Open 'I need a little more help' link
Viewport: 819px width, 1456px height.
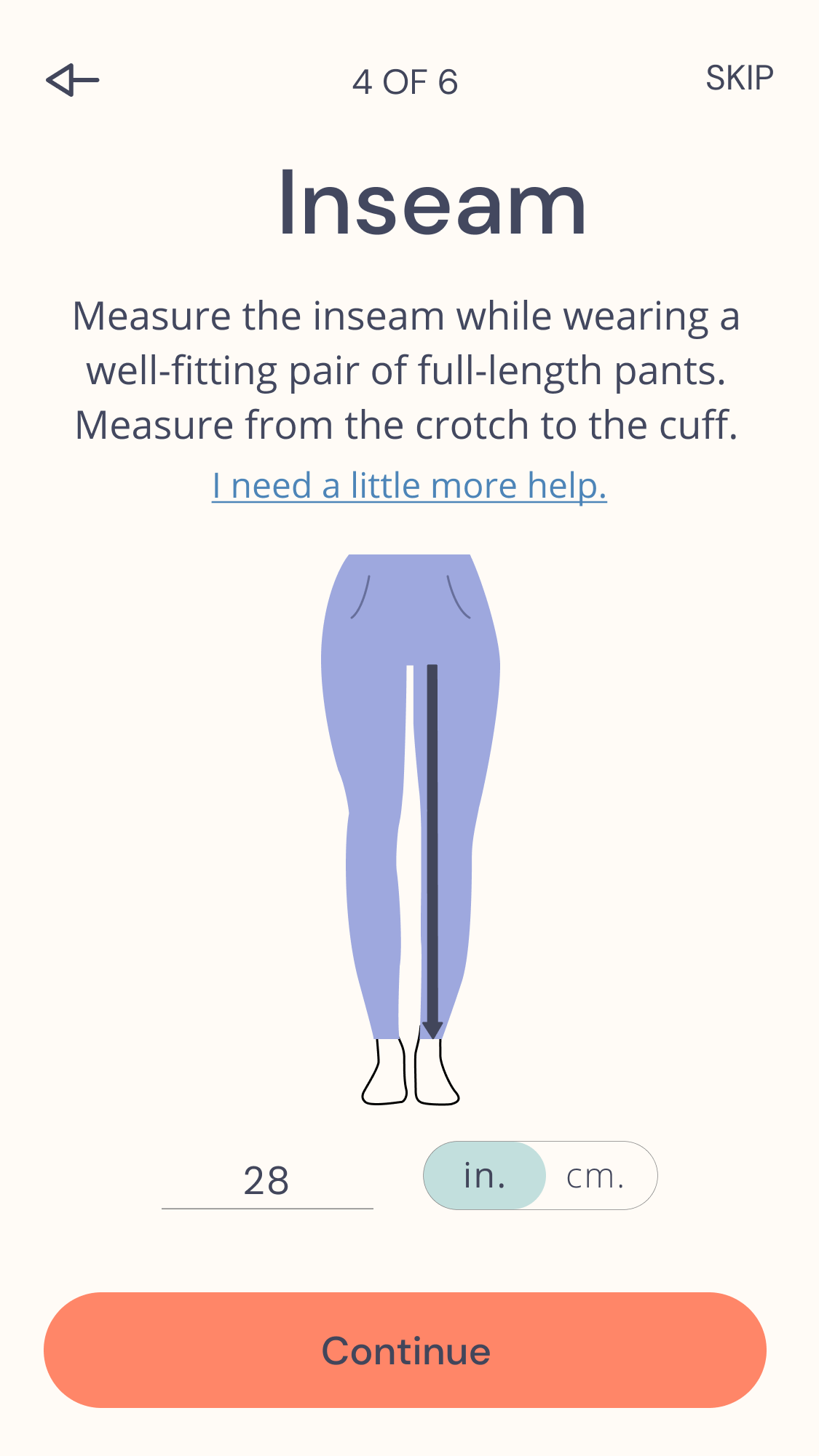pos(409,485)
